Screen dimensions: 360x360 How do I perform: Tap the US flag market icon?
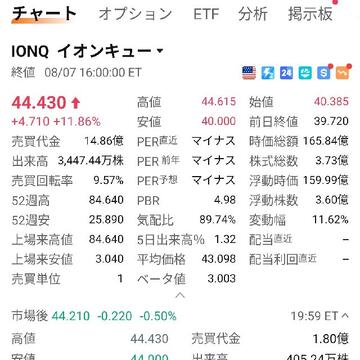point(249,73)
